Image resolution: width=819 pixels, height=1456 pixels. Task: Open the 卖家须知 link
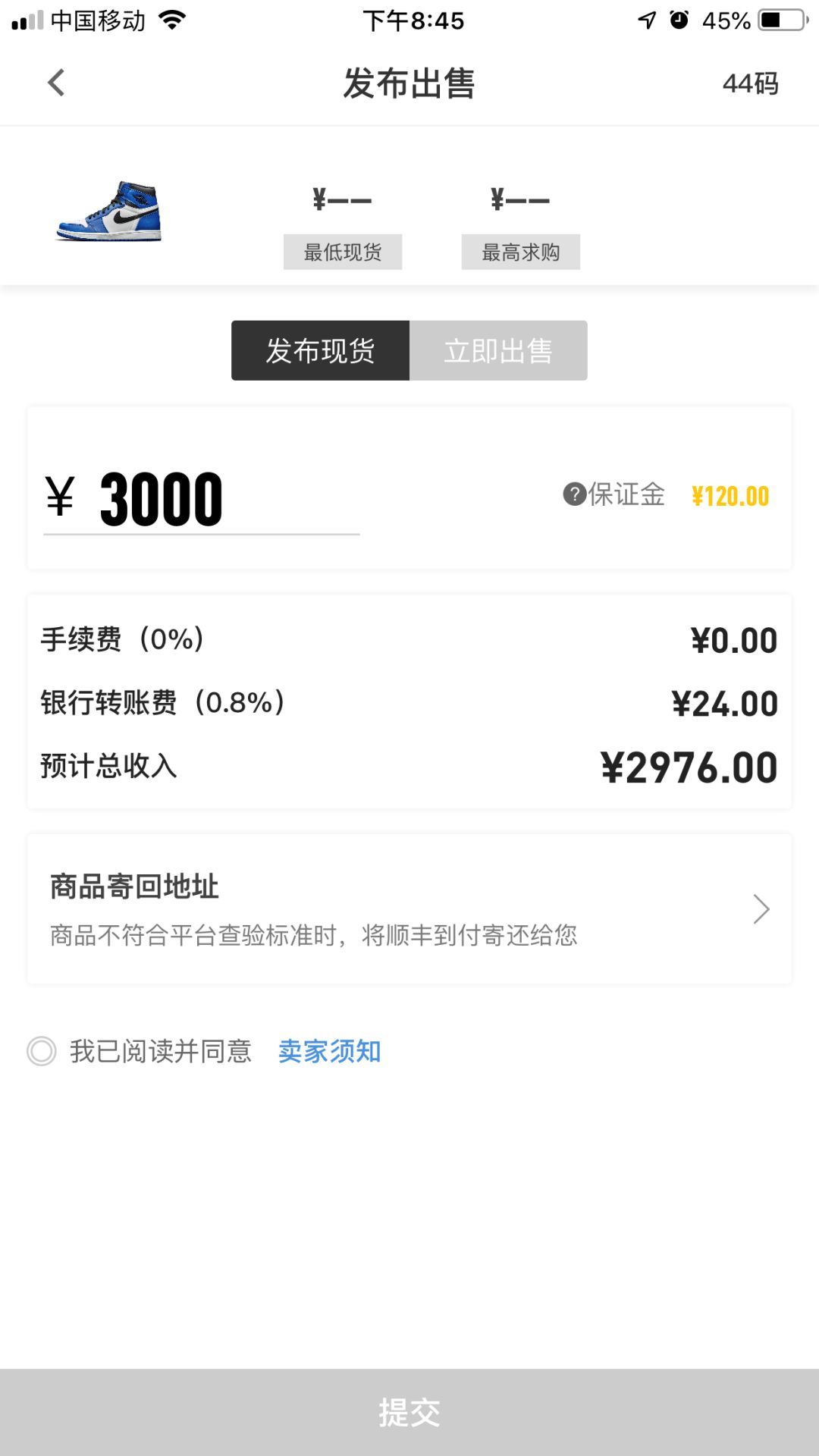(329, 1051)
